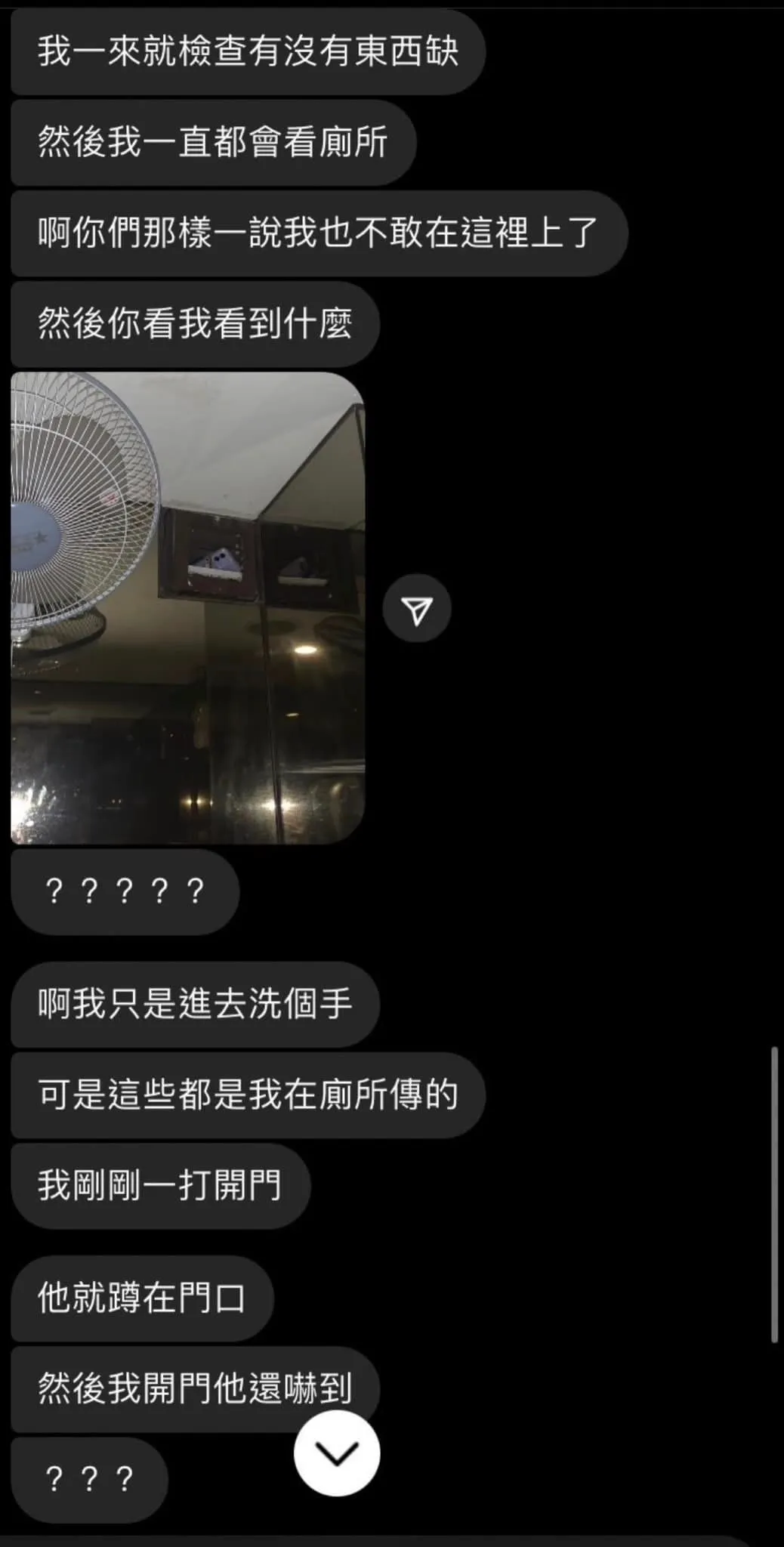Share the photo via the paper plane icon
This screenshot has height=1547, width=784.
click(x=417, y=609)
